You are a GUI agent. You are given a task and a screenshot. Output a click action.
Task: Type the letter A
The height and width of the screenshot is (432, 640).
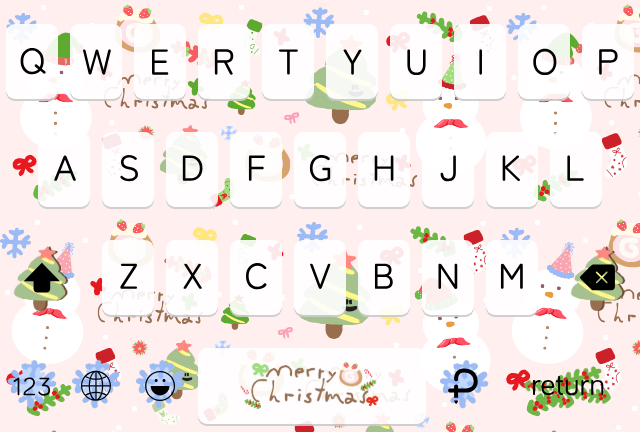[64, 169]
